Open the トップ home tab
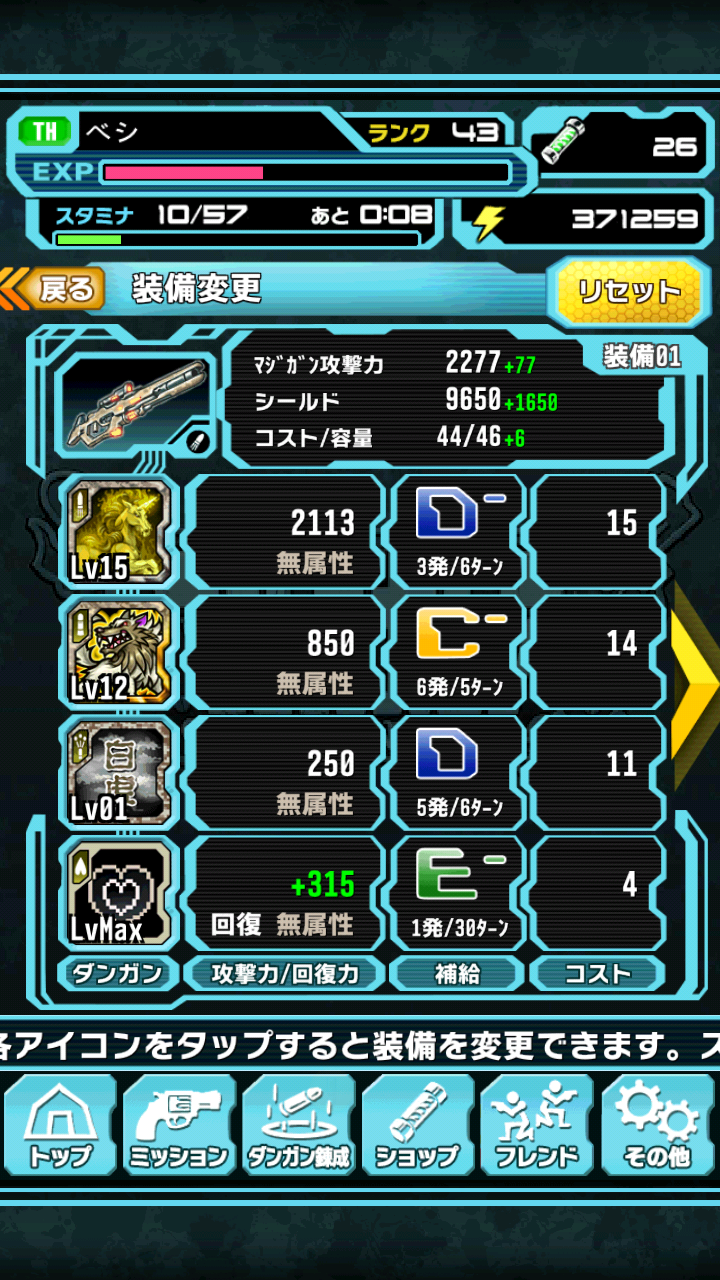The image size is (720, 1280). [60, 1127]
